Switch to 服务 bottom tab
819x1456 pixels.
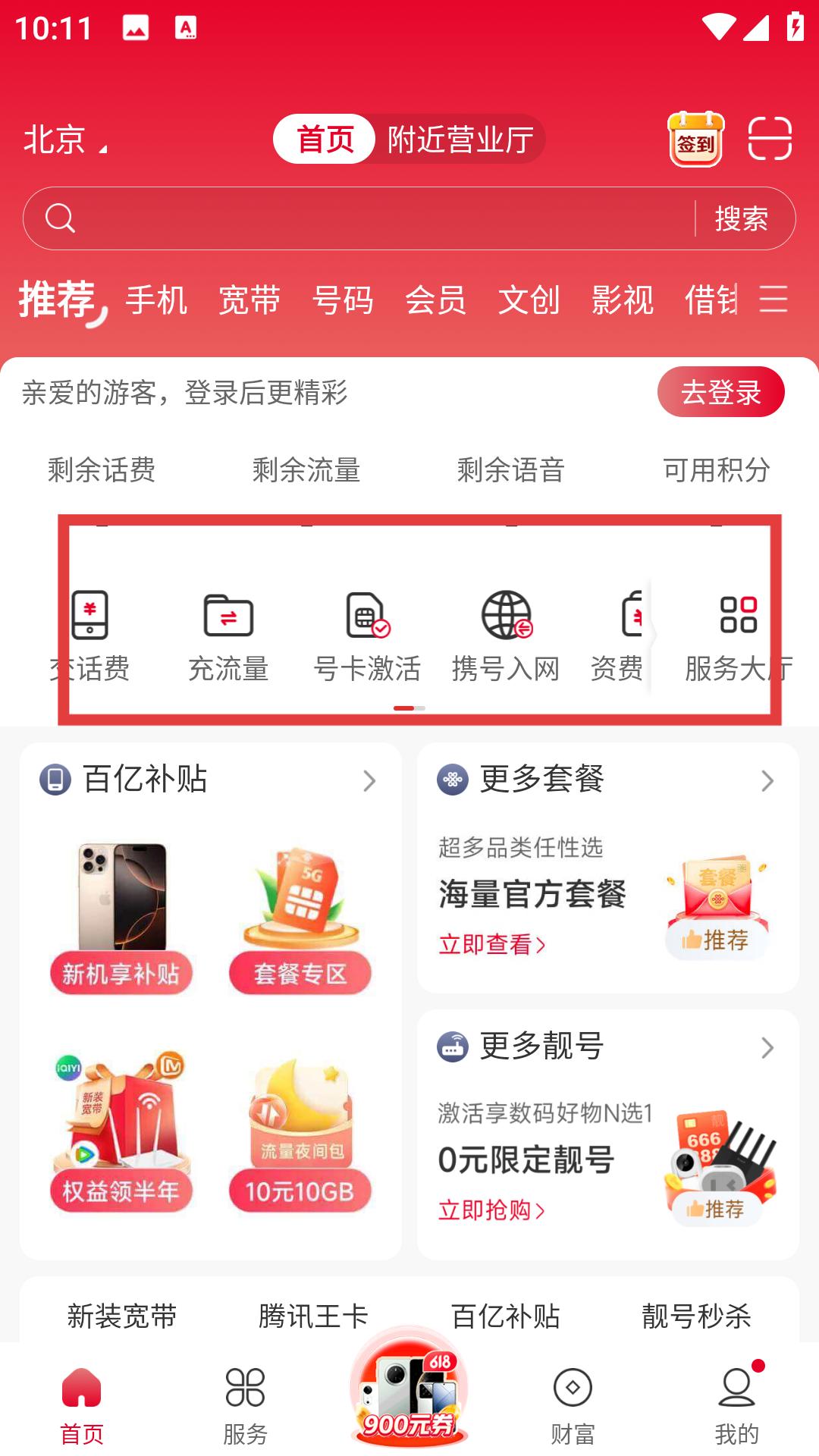pyautogui.click(x=245, y=1404)
